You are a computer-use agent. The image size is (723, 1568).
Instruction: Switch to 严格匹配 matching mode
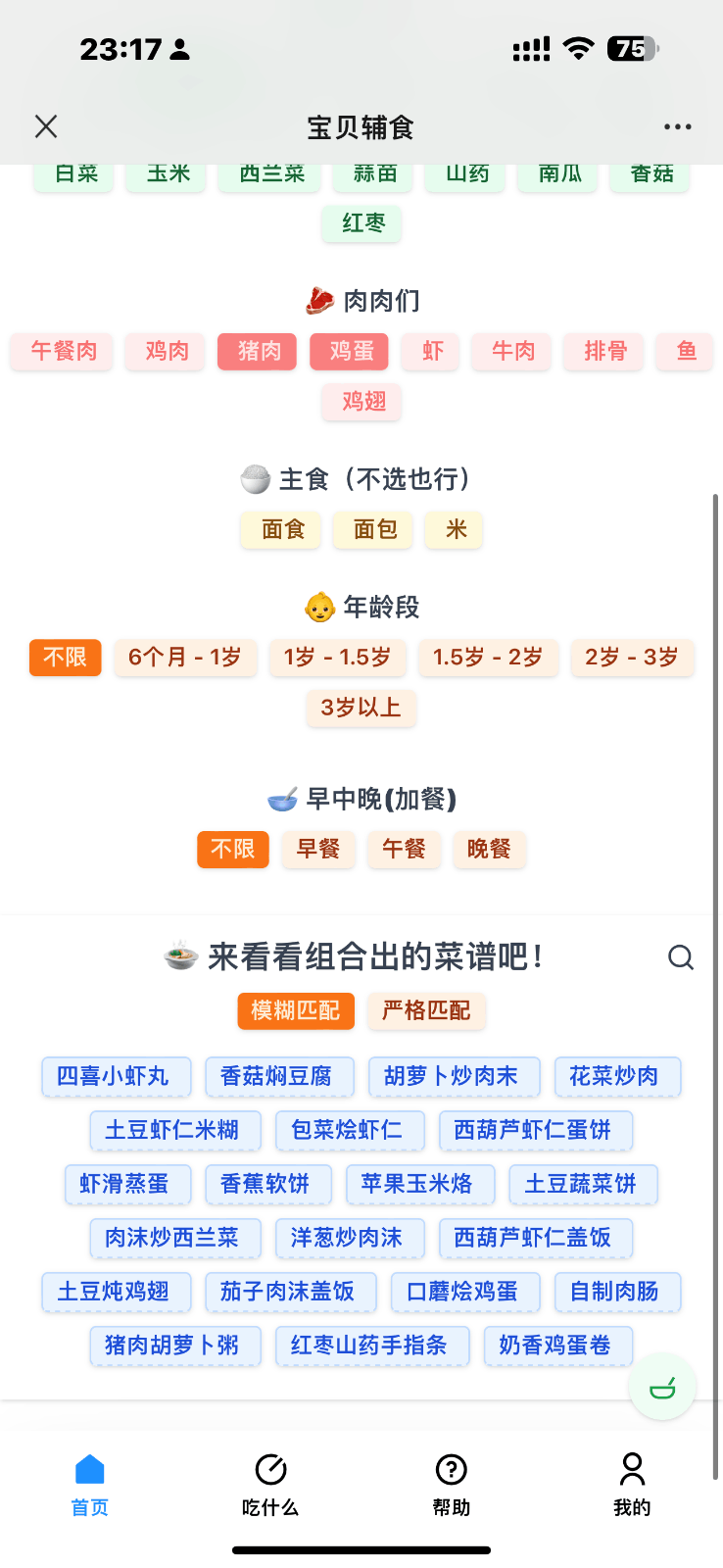tap(426, 1010)
